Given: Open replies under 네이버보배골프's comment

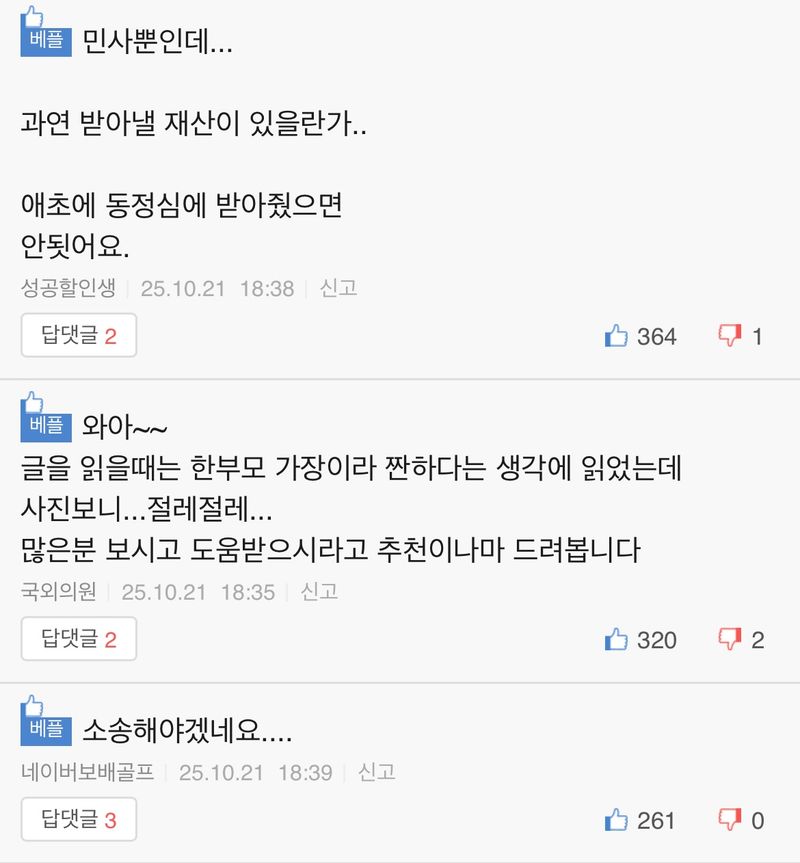Looking at the screenshot, I should pos(78,820).
